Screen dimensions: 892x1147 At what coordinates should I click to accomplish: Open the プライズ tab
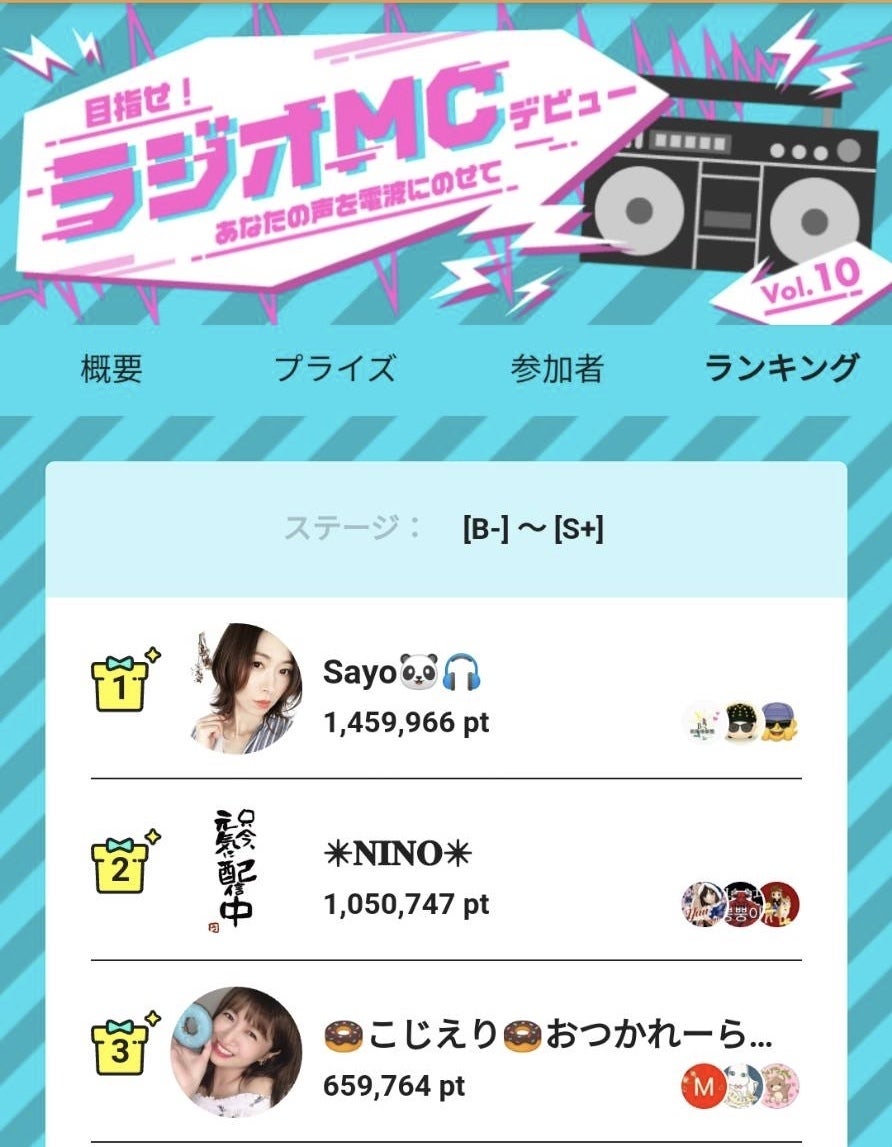pos(336,369)
